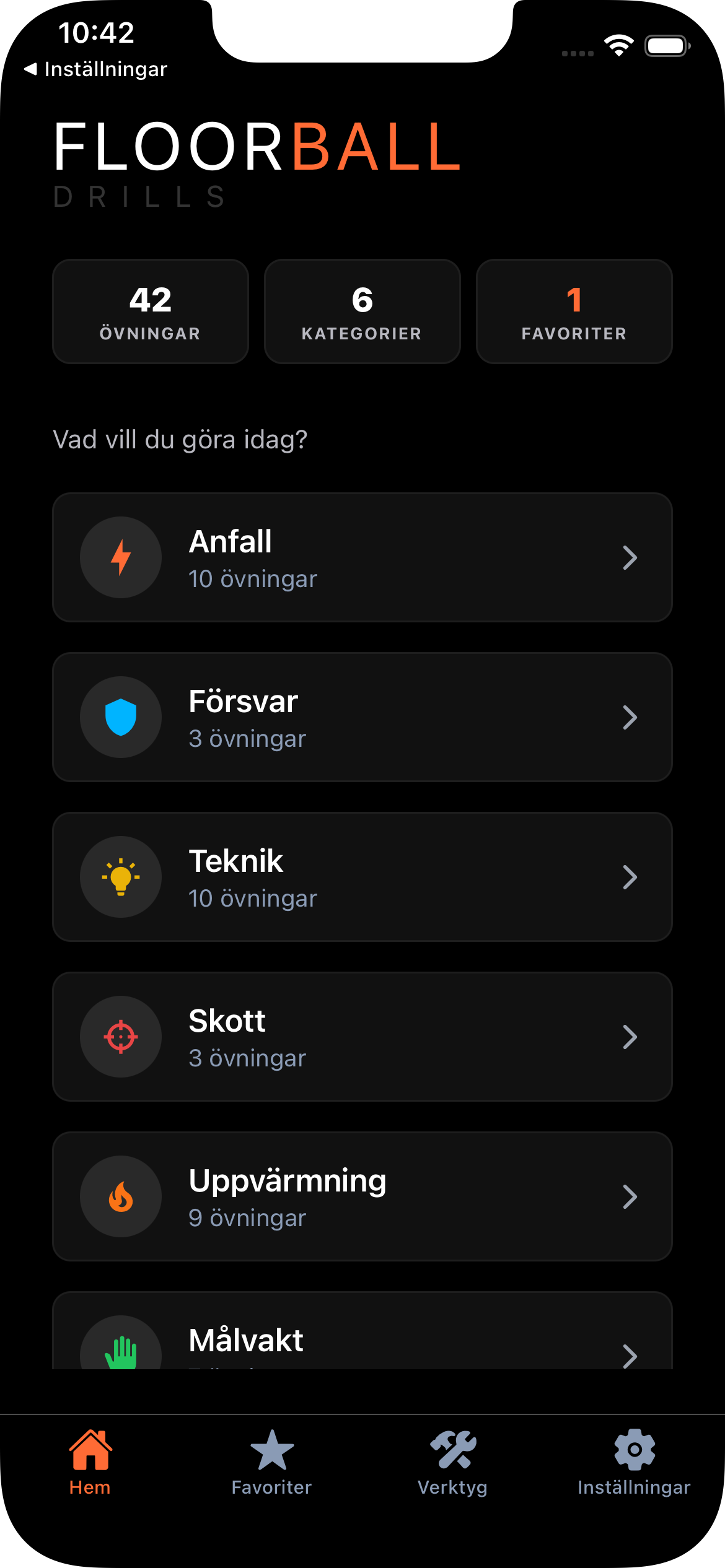Open the Uppvärmning category
This screenshot has height=1568, width=725.
[362, 1196]
